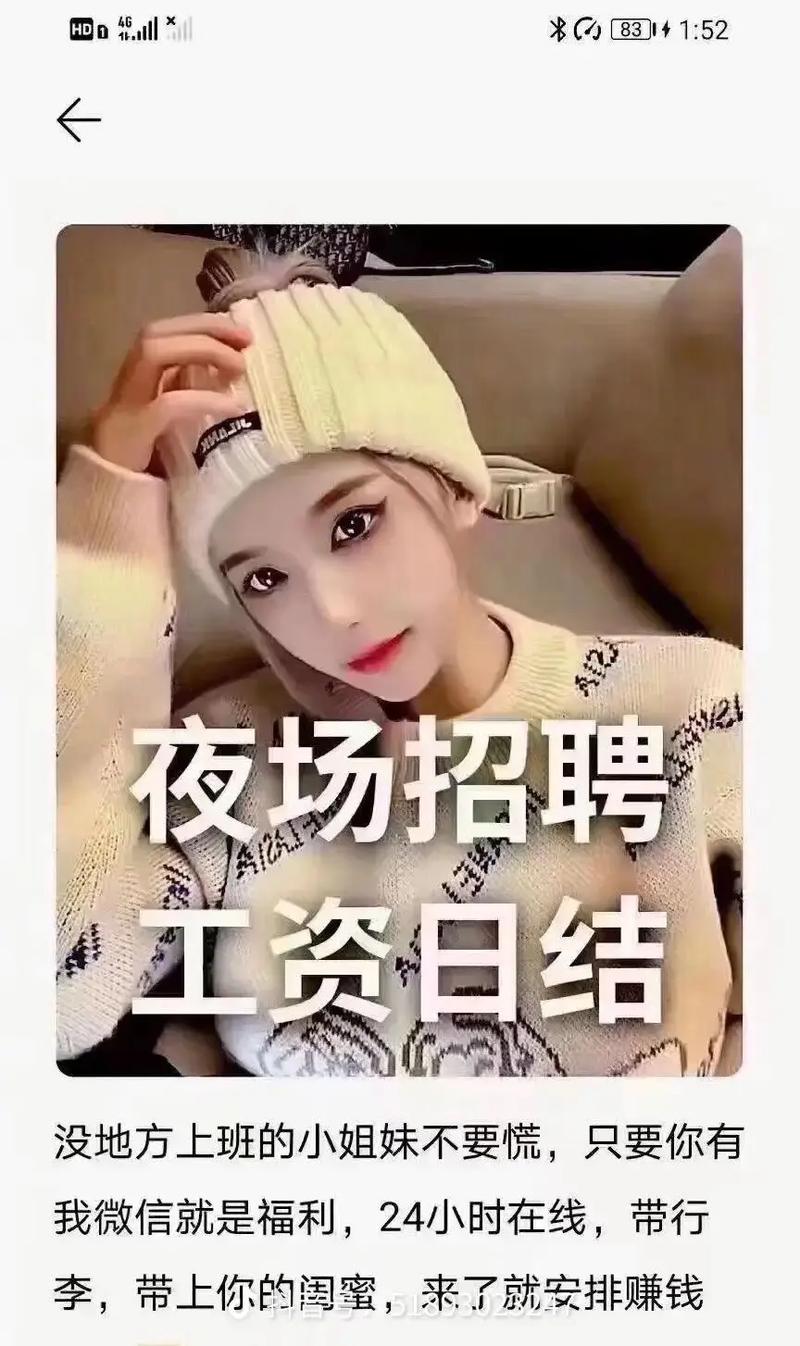Screen dimensions: 800x1346
Task: Open the recruitment poster image
Action: (400, 650)
